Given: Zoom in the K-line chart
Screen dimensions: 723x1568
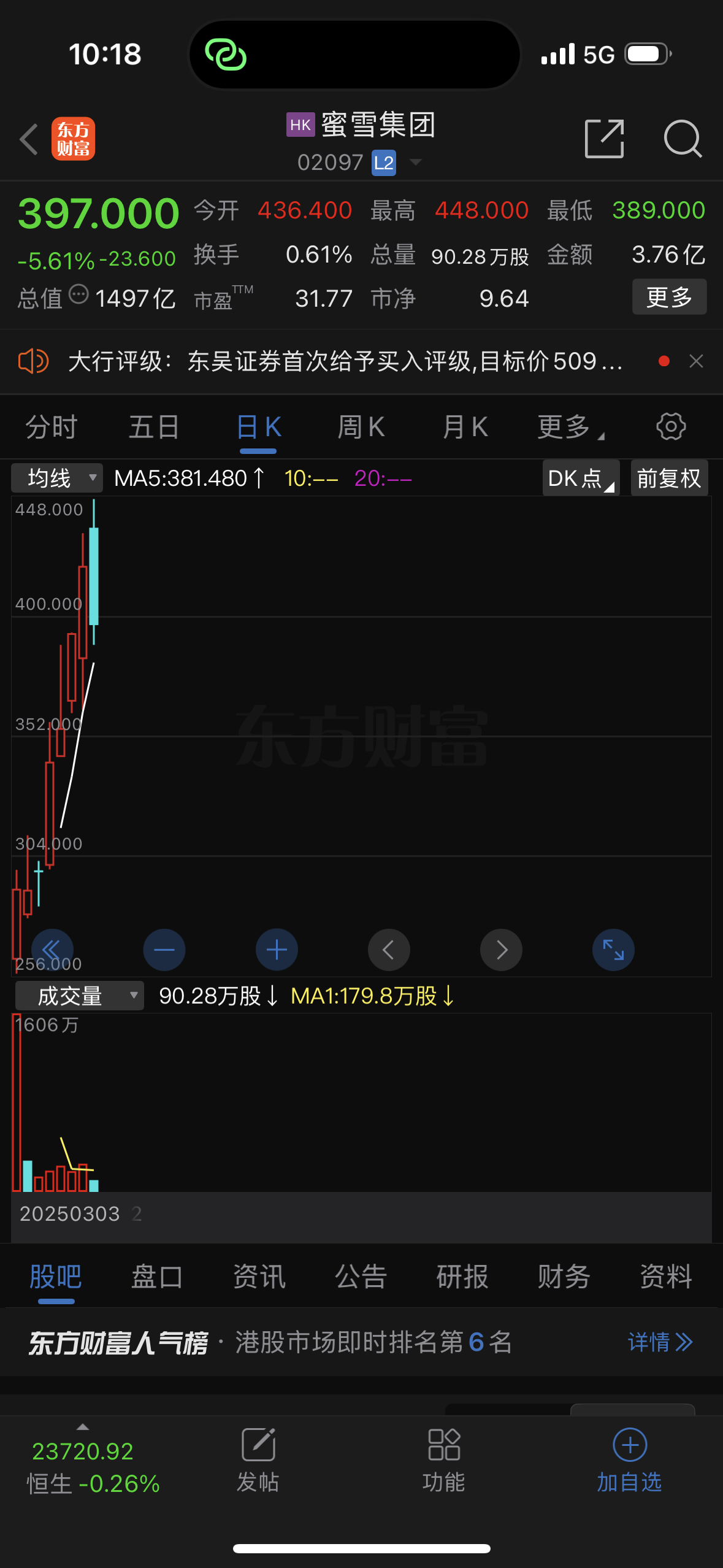Looking at the screenshot, I should (277, 950).
